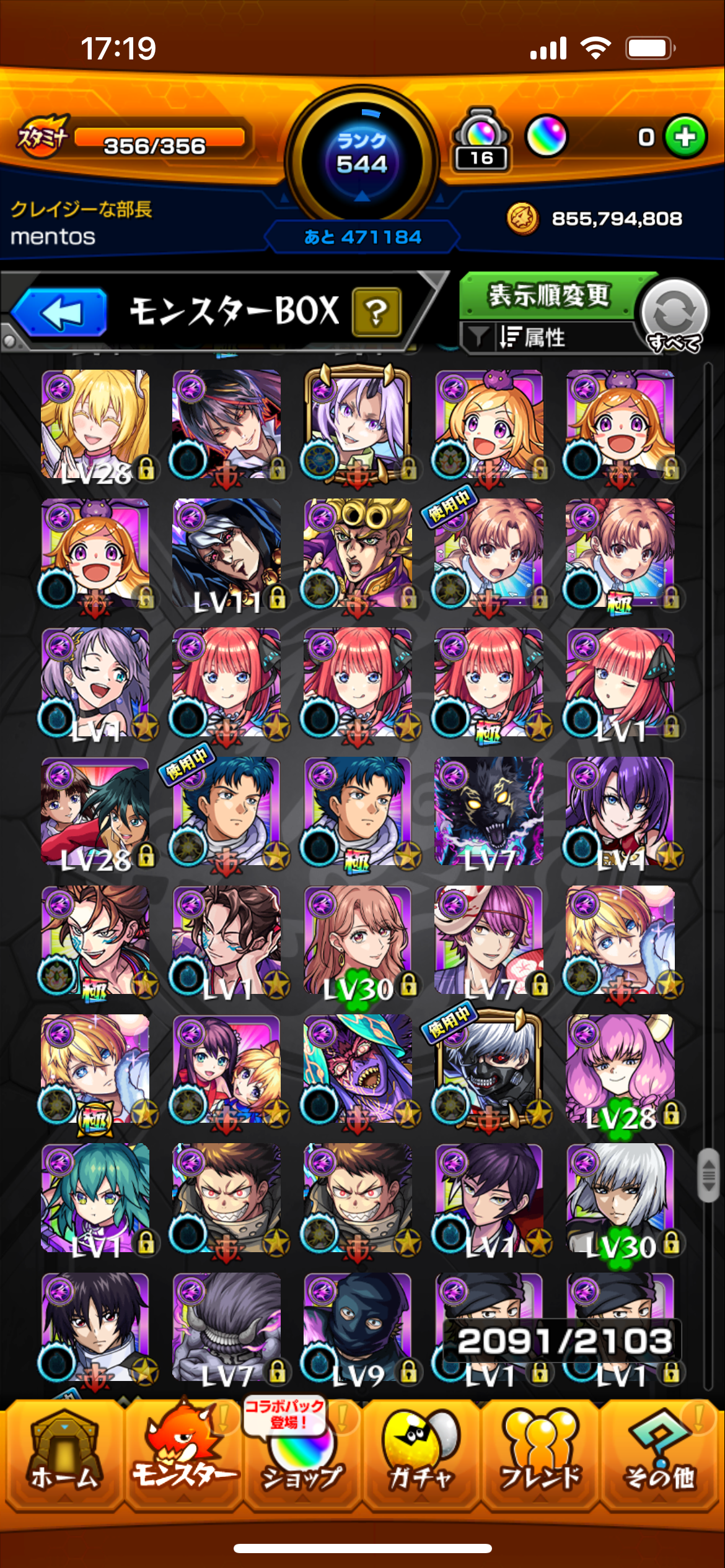The width and height of the screenshot is (725, 1568).
Task: Add orbs with the green plus button
Action: coord(686,137)
